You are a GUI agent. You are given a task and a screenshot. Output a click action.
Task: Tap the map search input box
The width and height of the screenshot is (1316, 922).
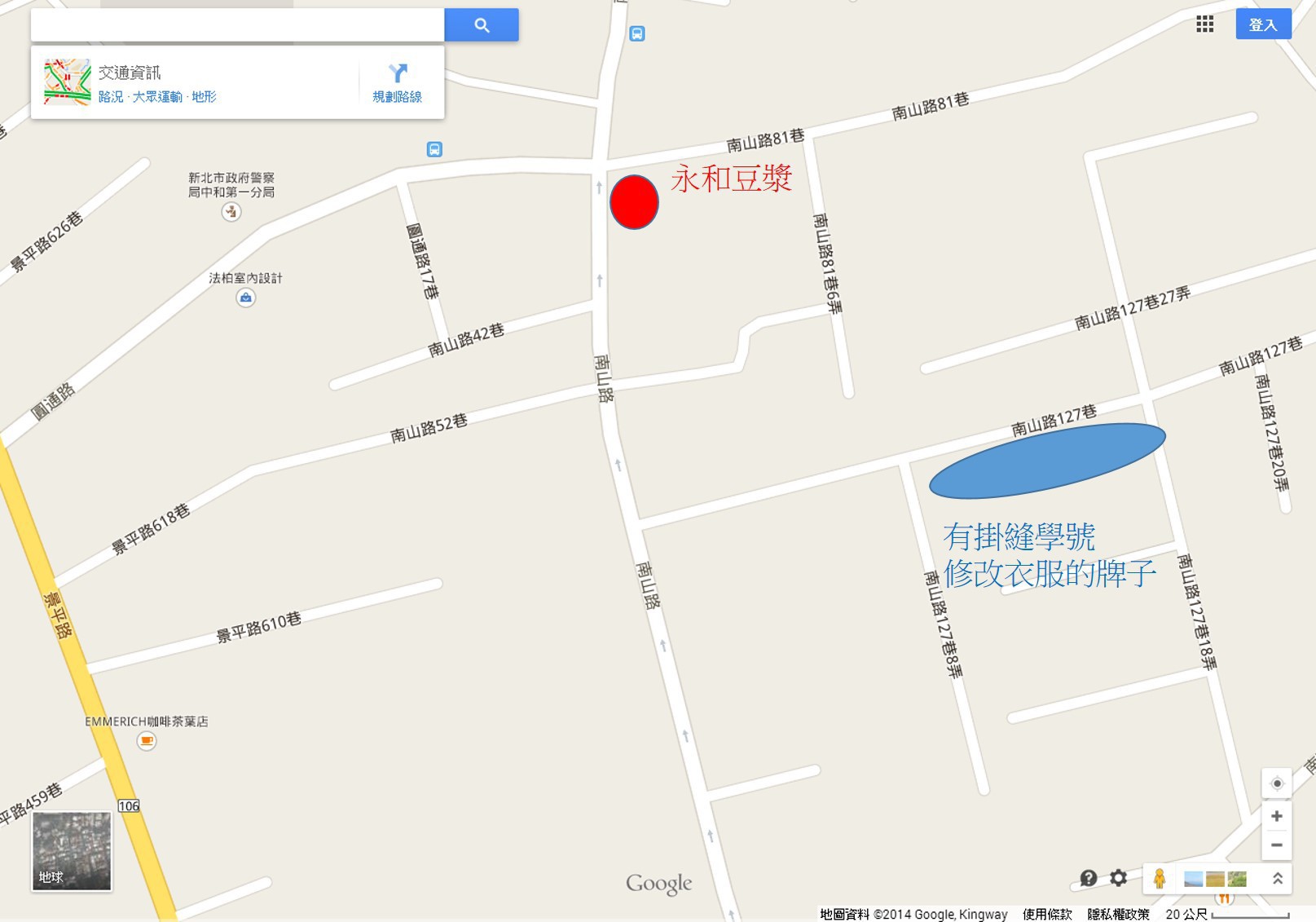tap(237, 25)
